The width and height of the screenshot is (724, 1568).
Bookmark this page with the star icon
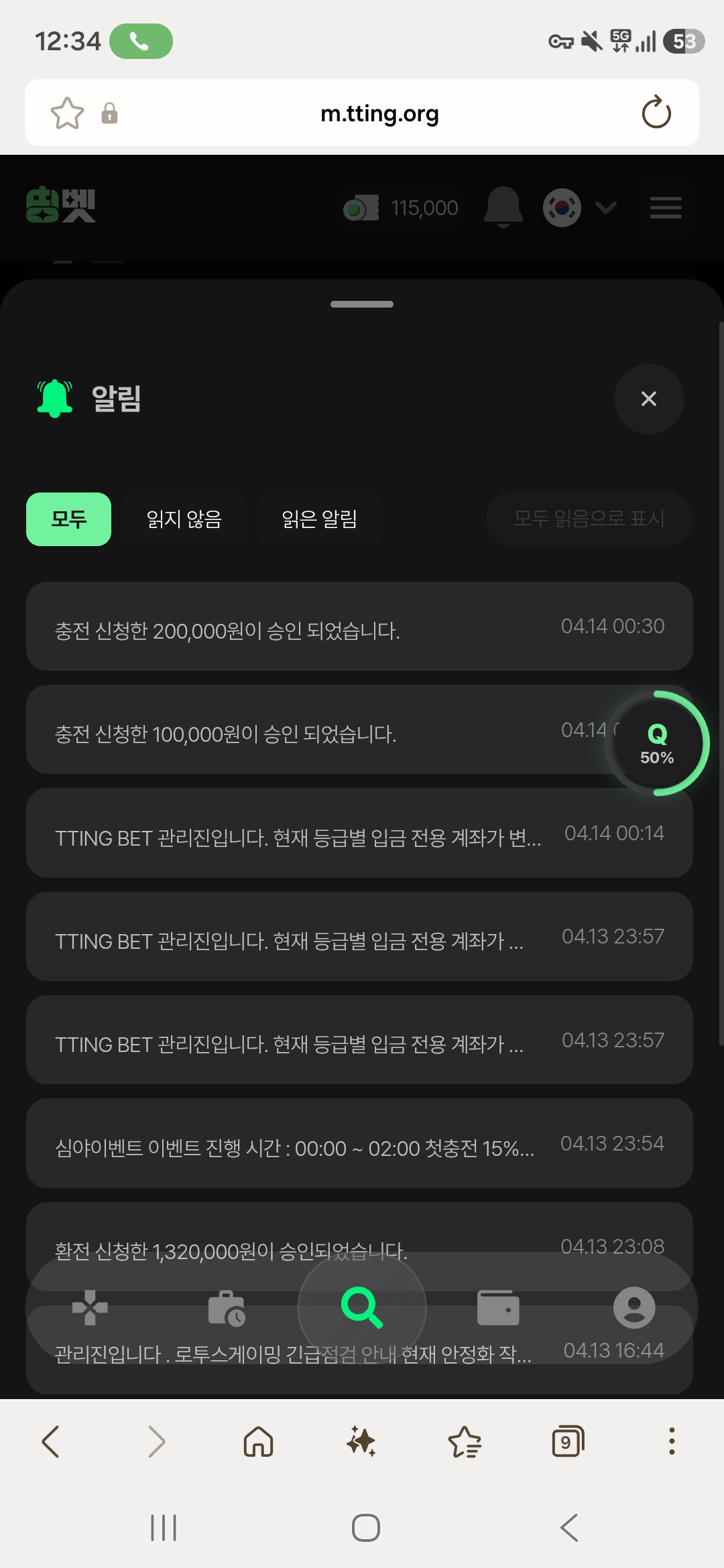click(67, 113)
